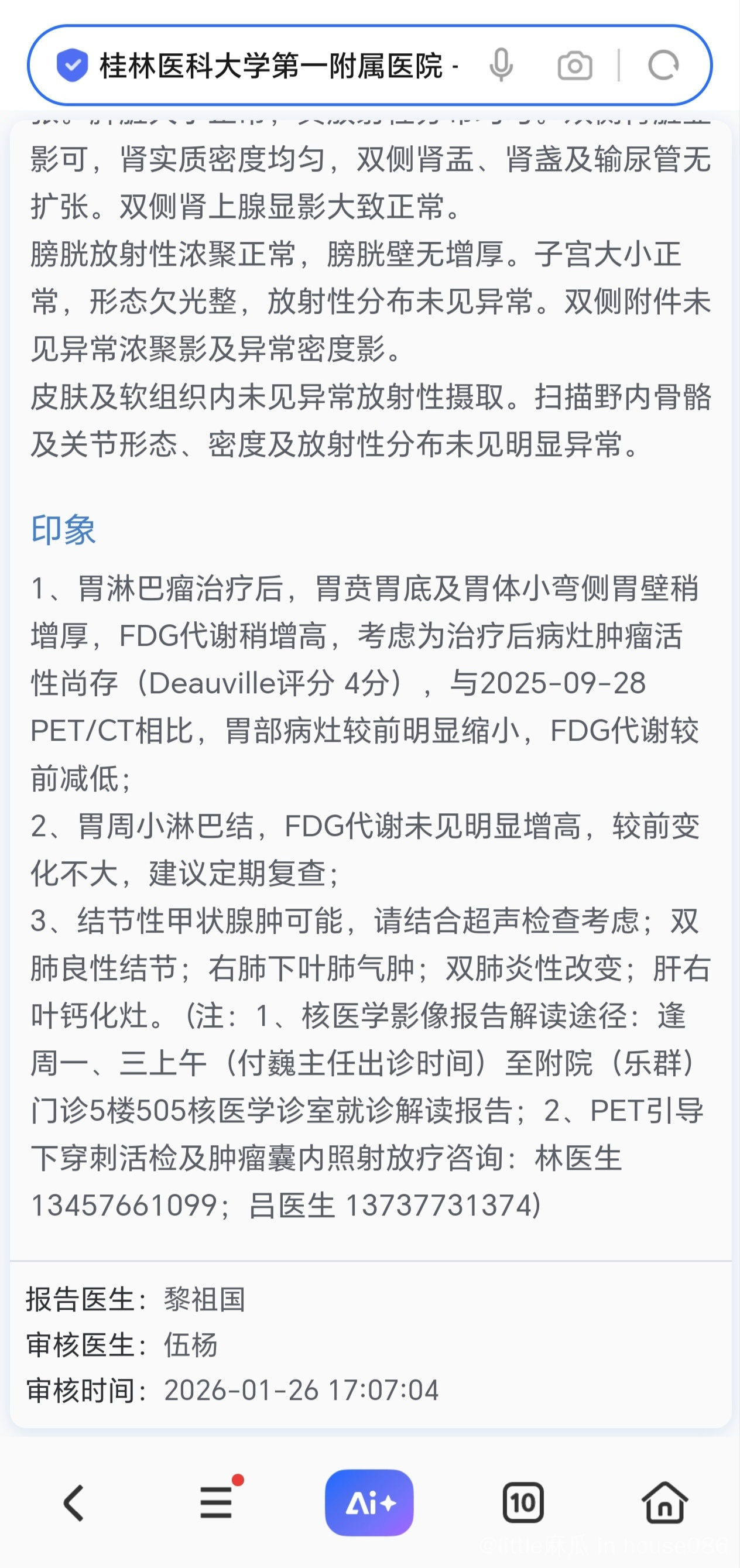Reload the page with the refresh icon
The height and width of the screenshot is (1568, 740).
point(663,65)
